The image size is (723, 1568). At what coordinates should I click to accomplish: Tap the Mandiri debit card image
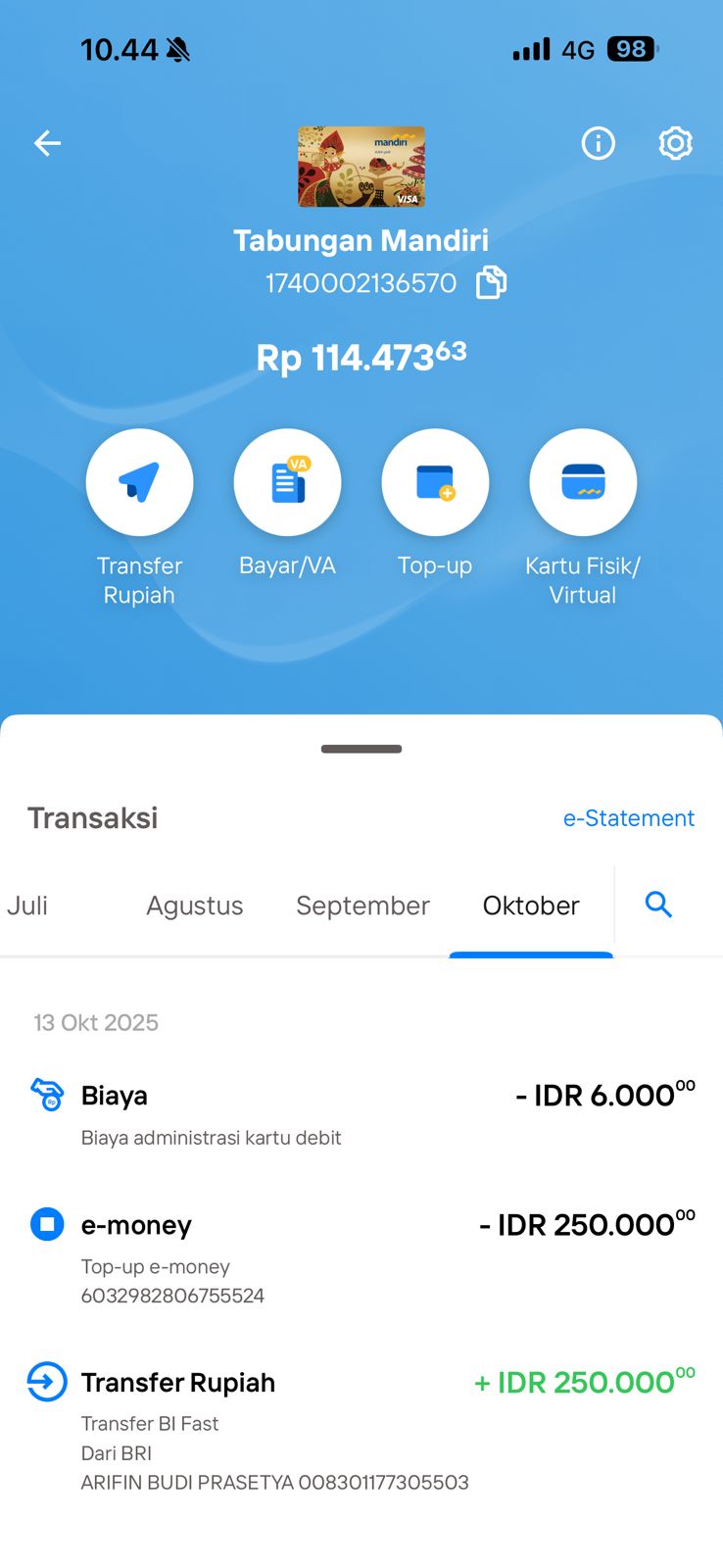click(361, 167)
